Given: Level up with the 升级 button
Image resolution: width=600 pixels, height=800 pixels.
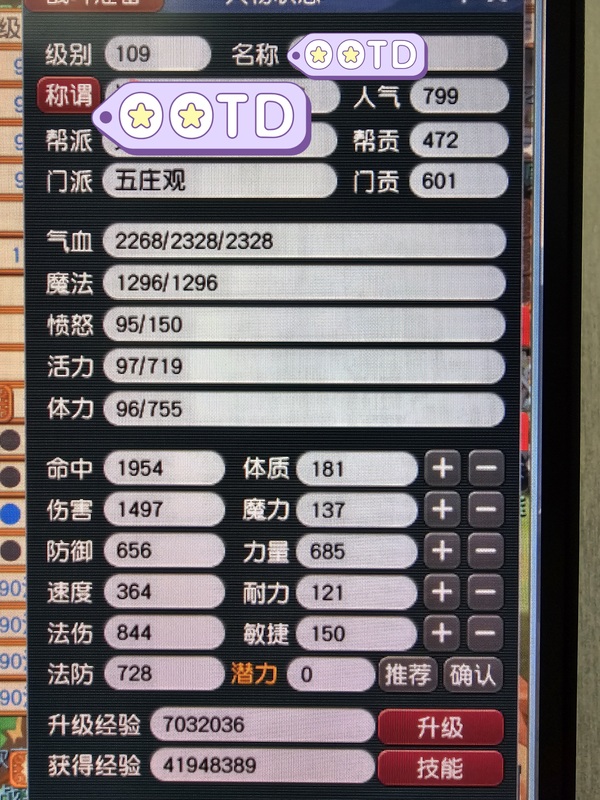Looking at the screenshot, I should pos(440,728).
